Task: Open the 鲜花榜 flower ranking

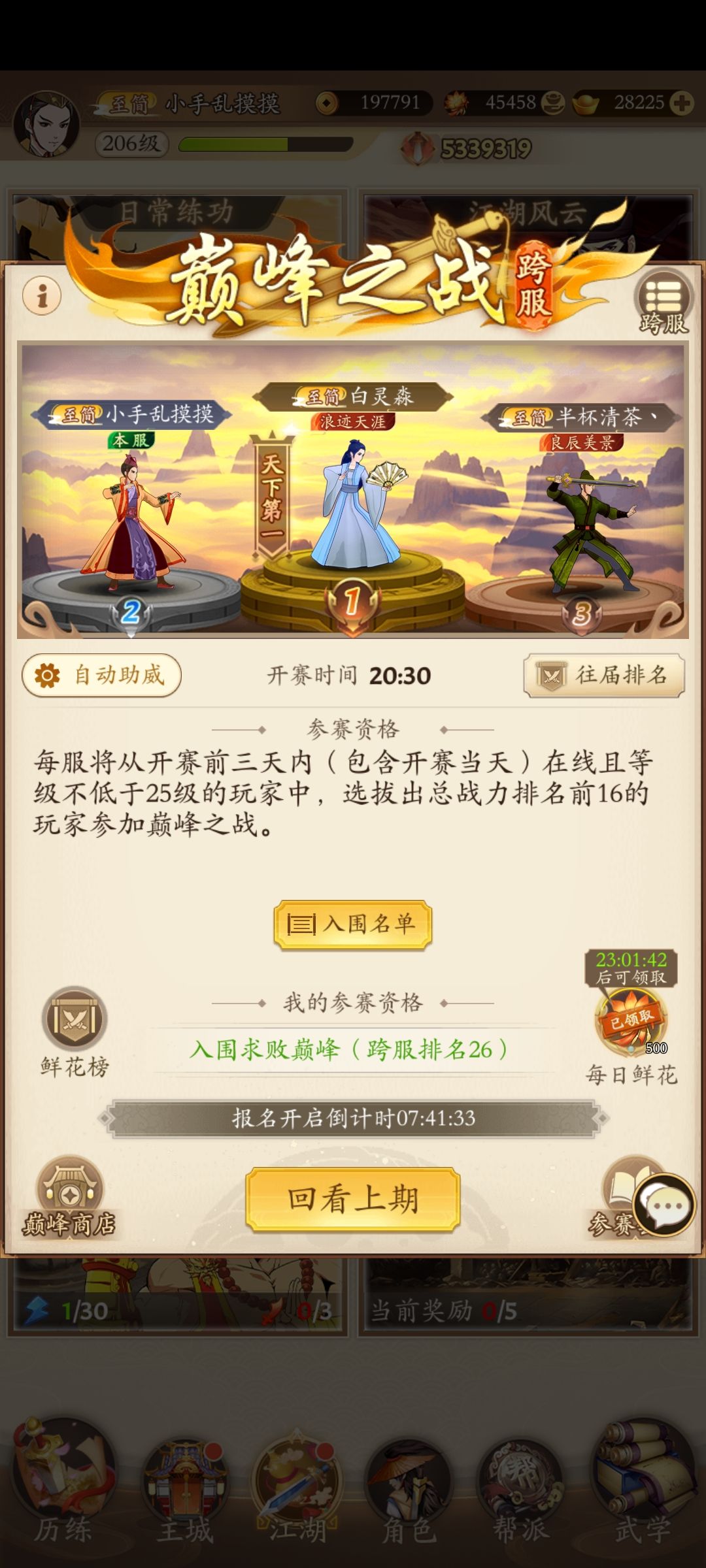Action: coord(75,1032)
